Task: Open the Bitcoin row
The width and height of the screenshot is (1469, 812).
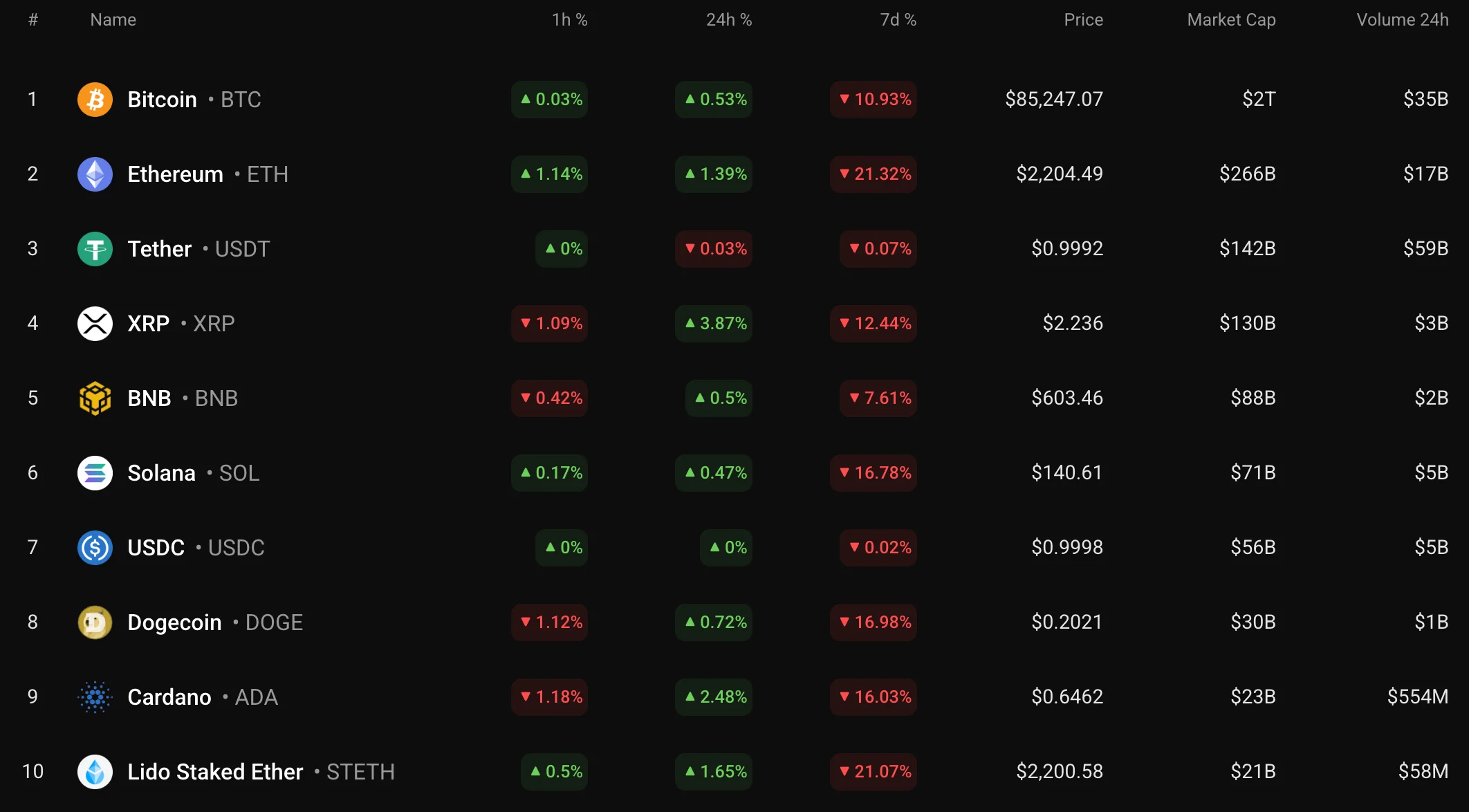Action: [162, 100]
